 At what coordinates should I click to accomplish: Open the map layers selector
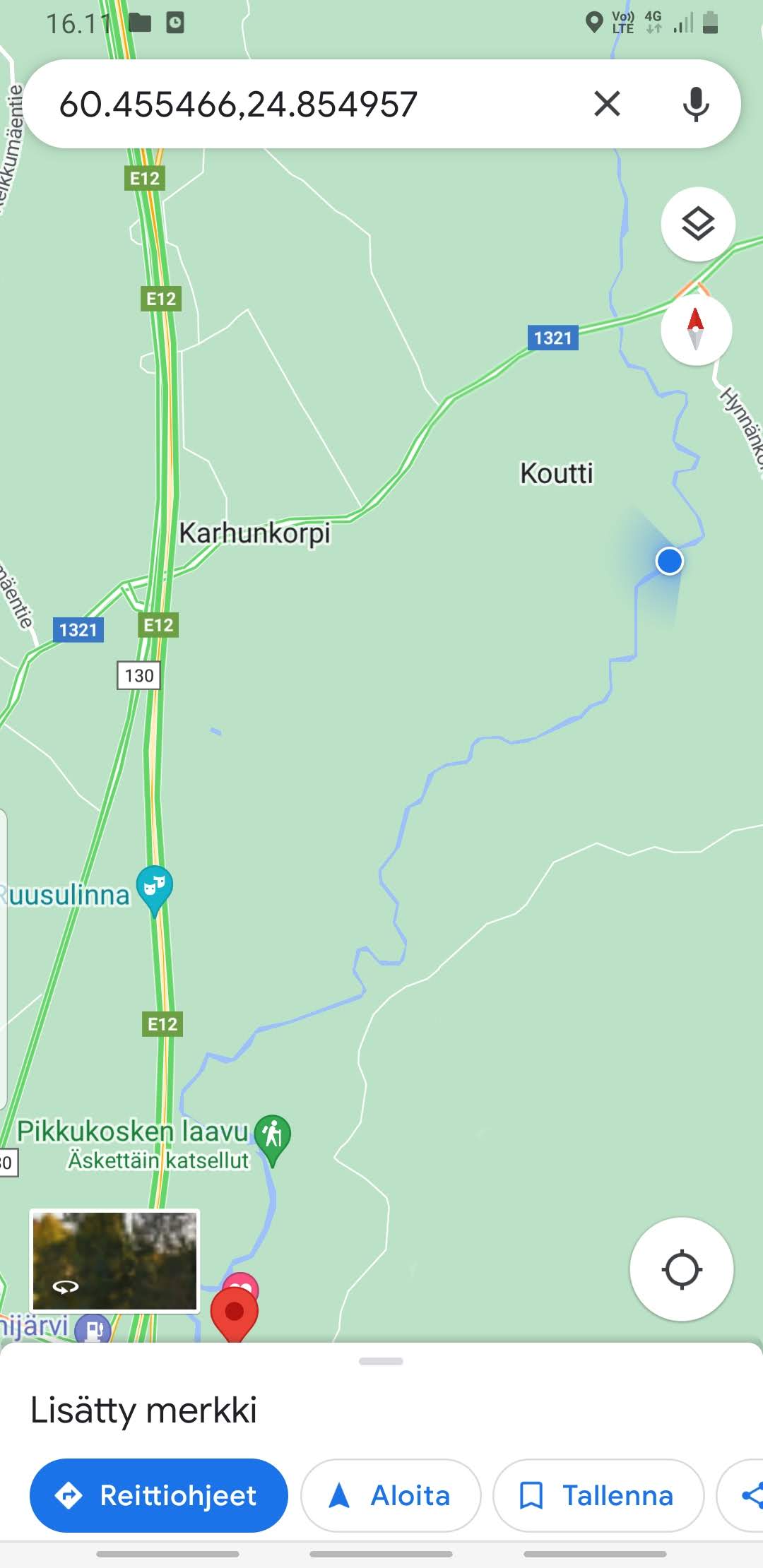point(698,224)
